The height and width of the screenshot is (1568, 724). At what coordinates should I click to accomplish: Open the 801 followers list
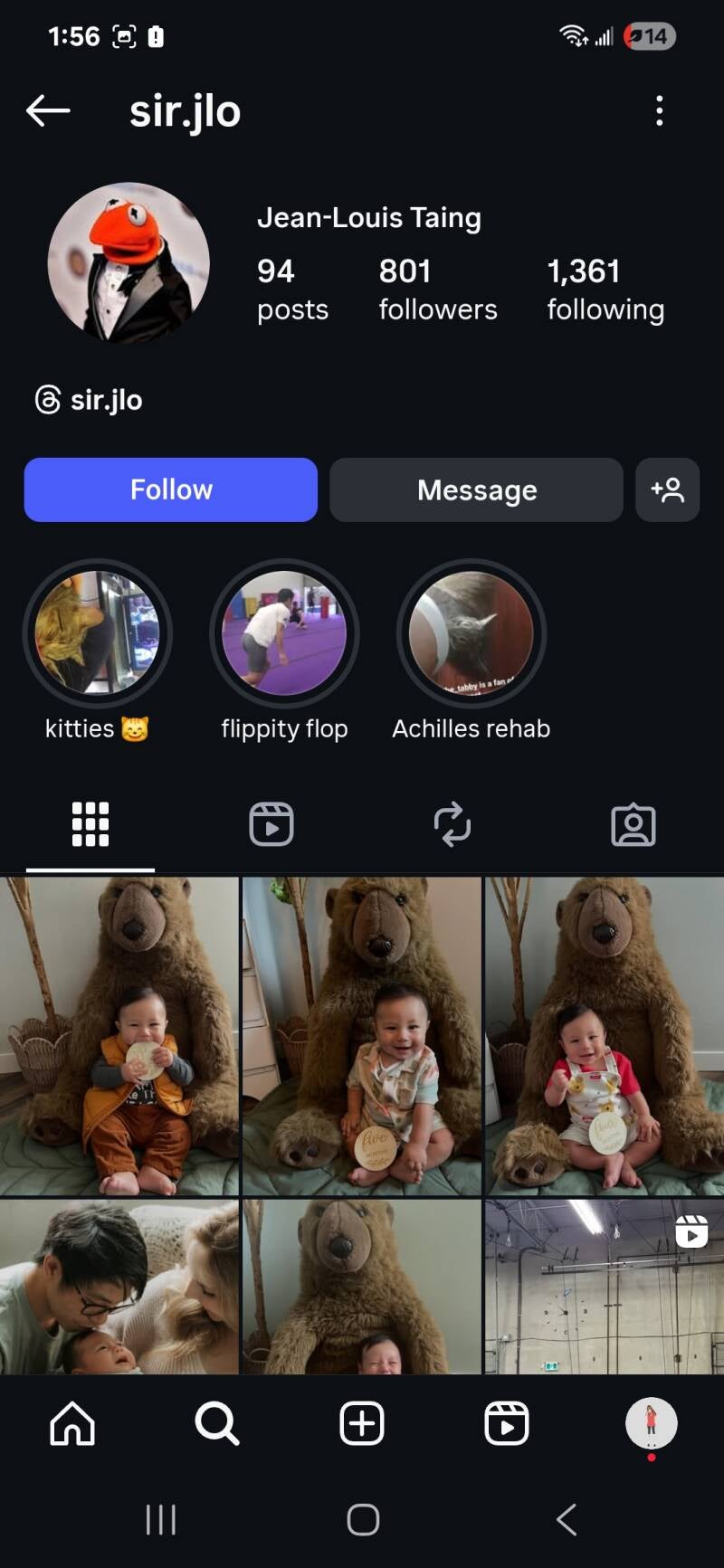437,290
